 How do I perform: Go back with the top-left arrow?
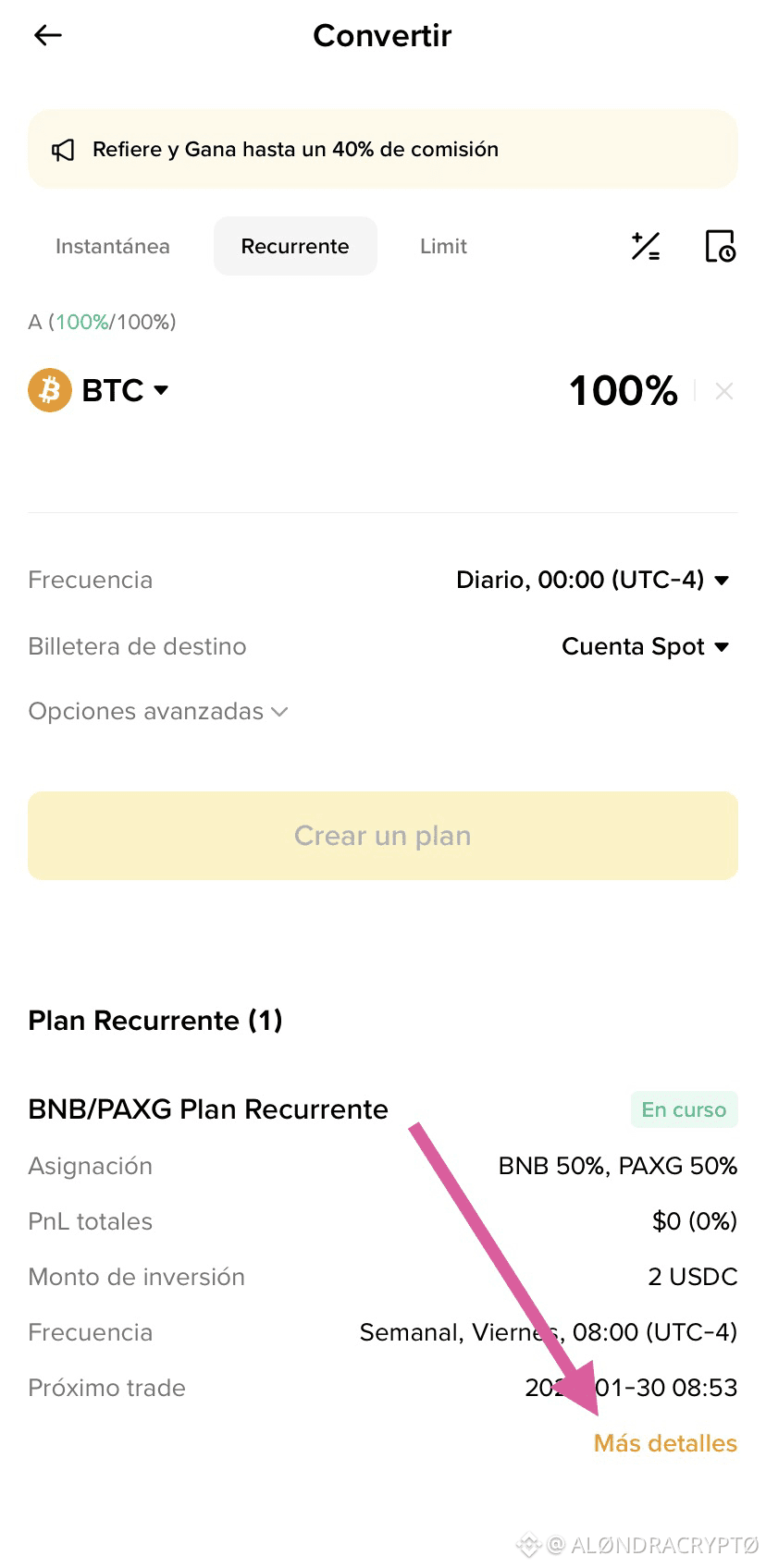[x=47, y=35]
